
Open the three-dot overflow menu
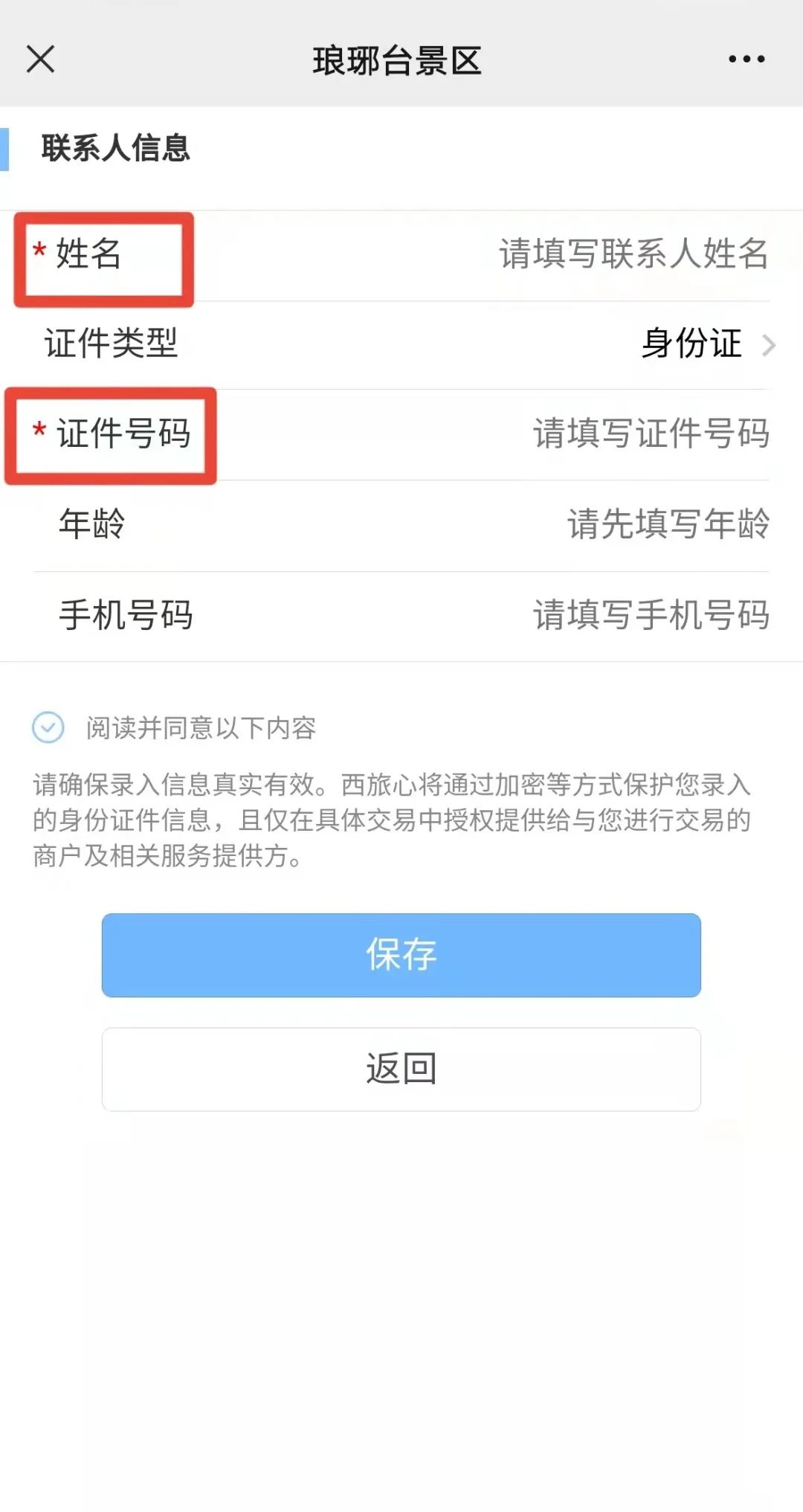[746, 59]
